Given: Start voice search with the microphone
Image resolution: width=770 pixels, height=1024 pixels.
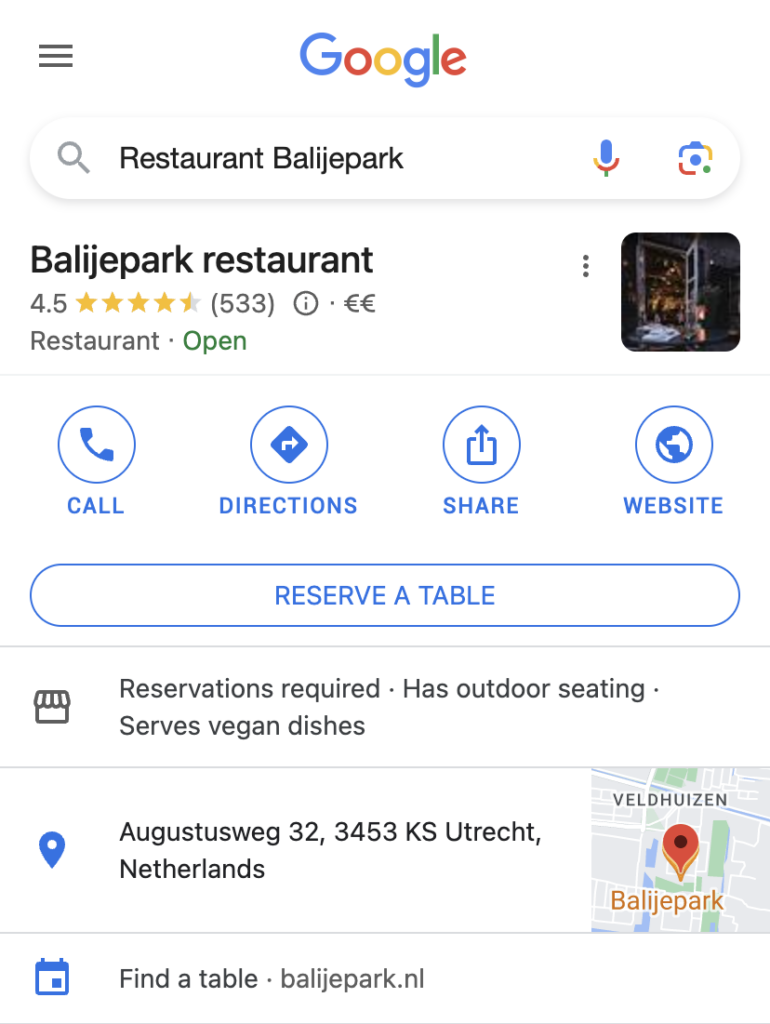Looking at the screenshot, I should point(605,158).
